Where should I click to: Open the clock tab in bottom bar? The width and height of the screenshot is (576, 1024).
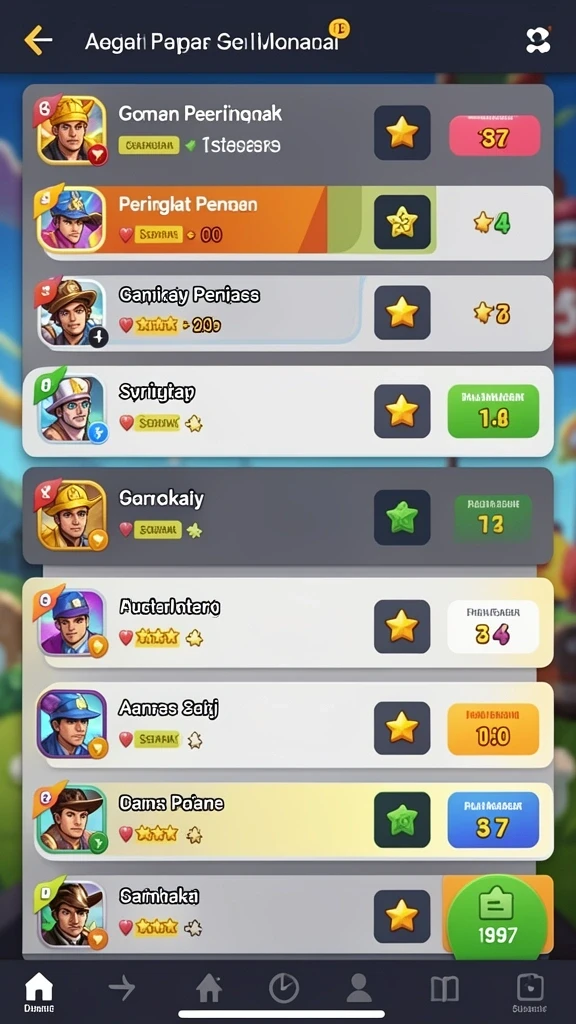point(284,988)
